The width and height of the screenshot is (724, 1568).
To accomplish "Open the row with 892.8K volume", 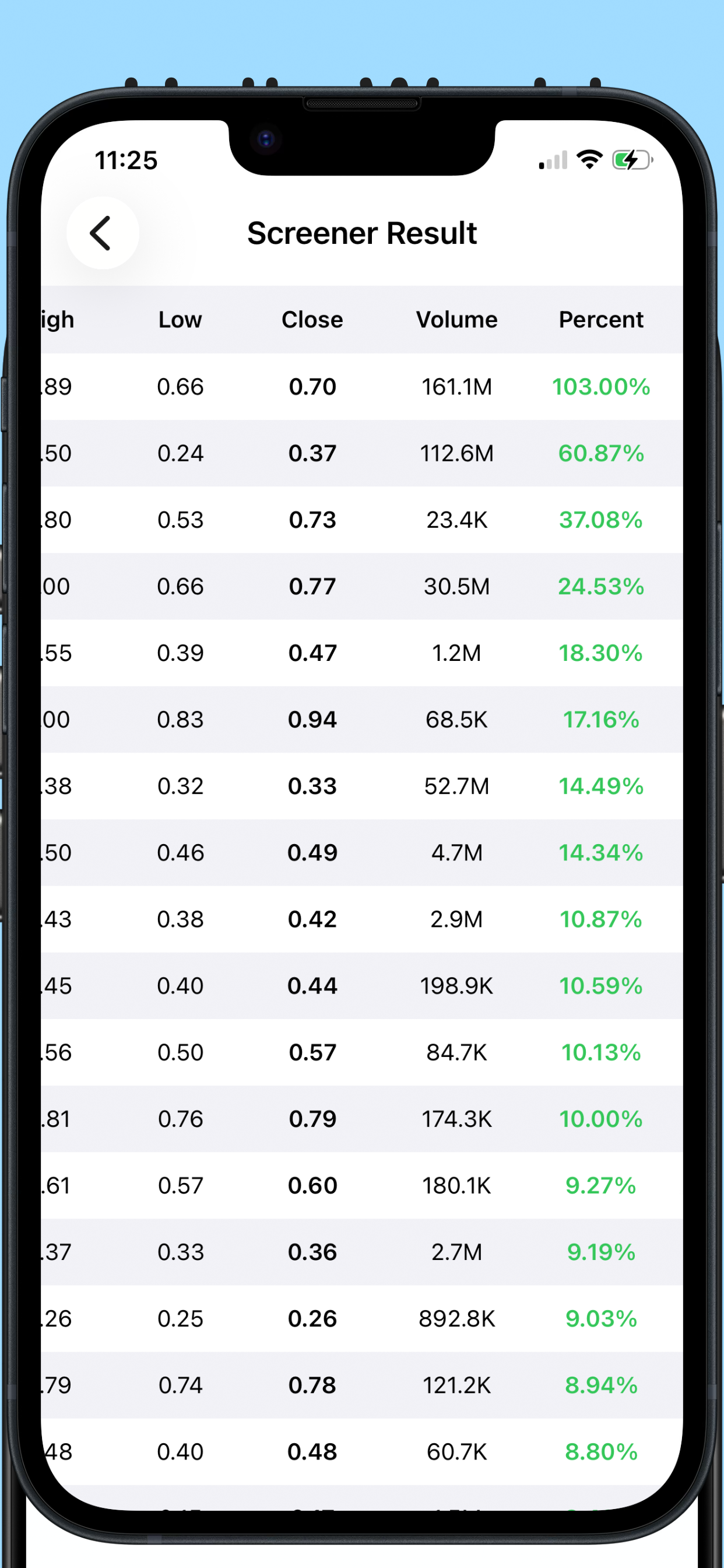I will [362, 1318].
